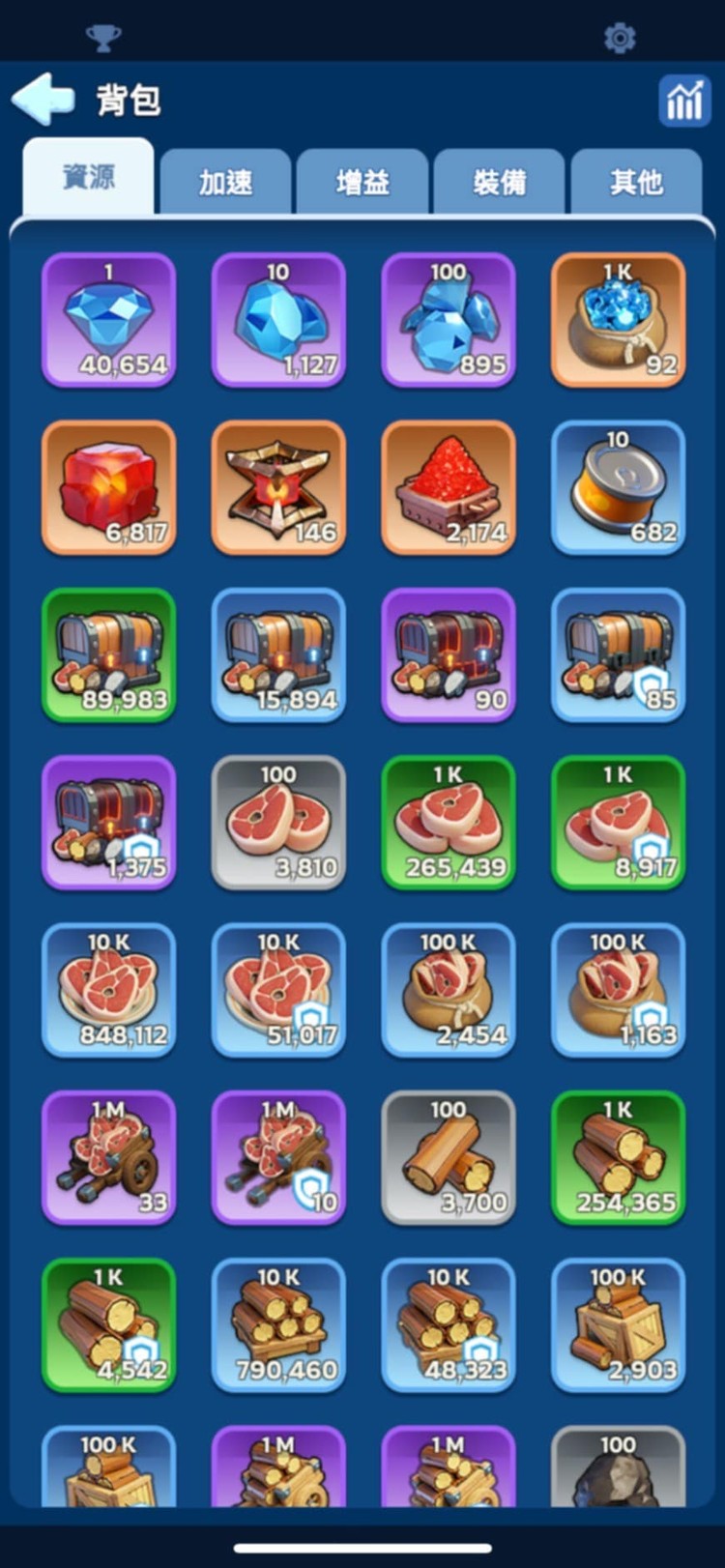Open the trophy icon at top
725x1568 pixels.
click(x=103, y=39)
